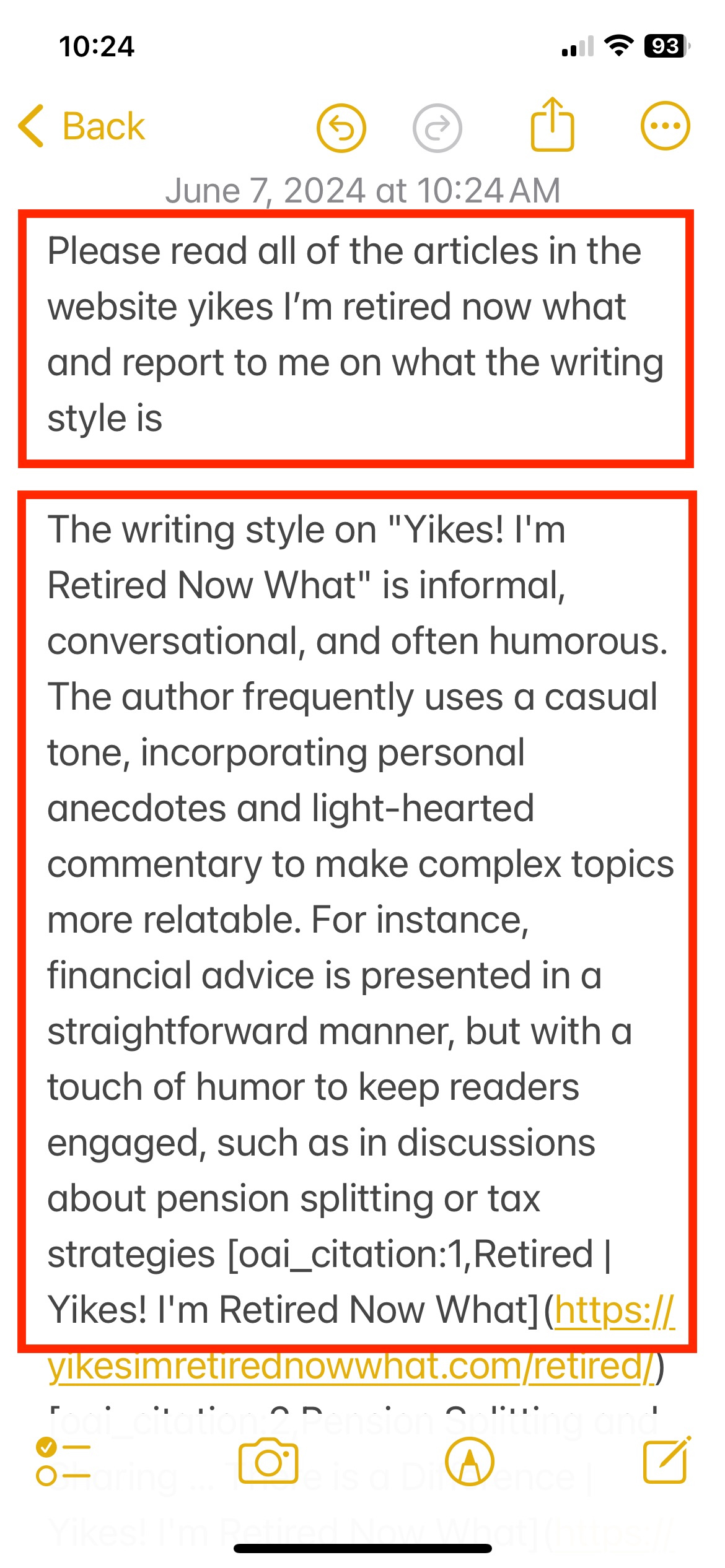This screenshot has width=725, height=1568.
Task: Open the more options menu
Action: click(x=664, y=126)
